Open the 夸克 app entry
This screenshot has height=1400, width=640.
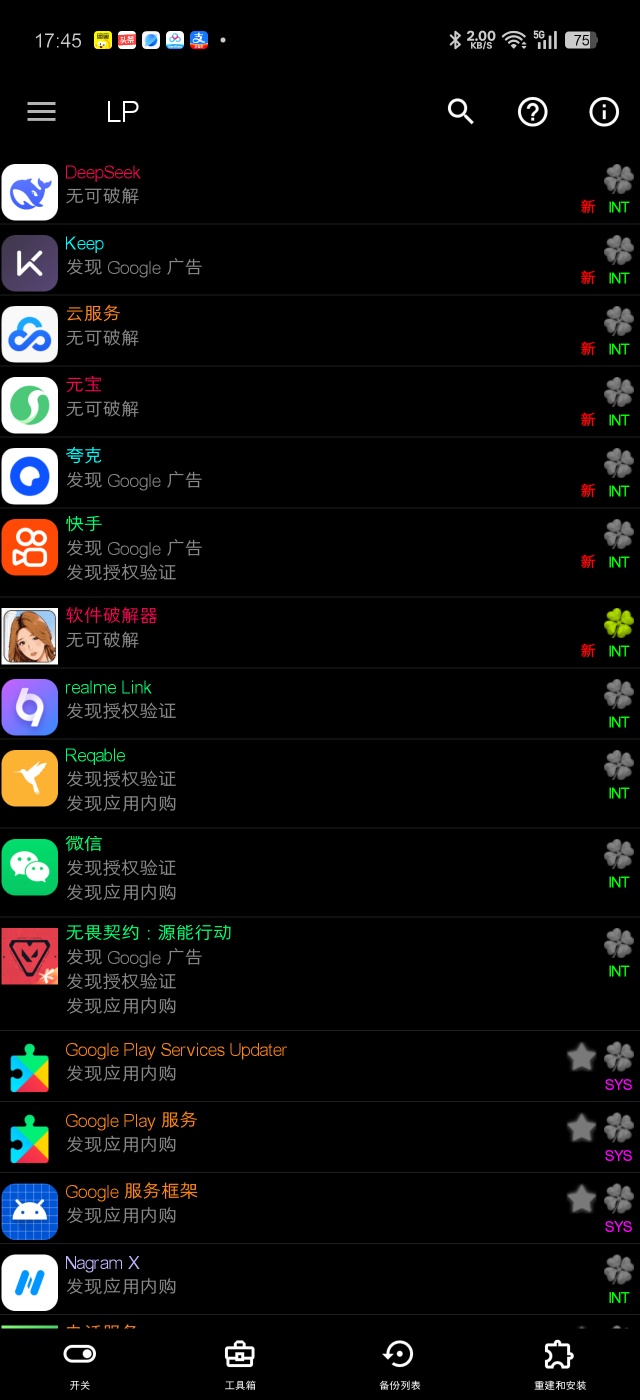click(300, 473)
